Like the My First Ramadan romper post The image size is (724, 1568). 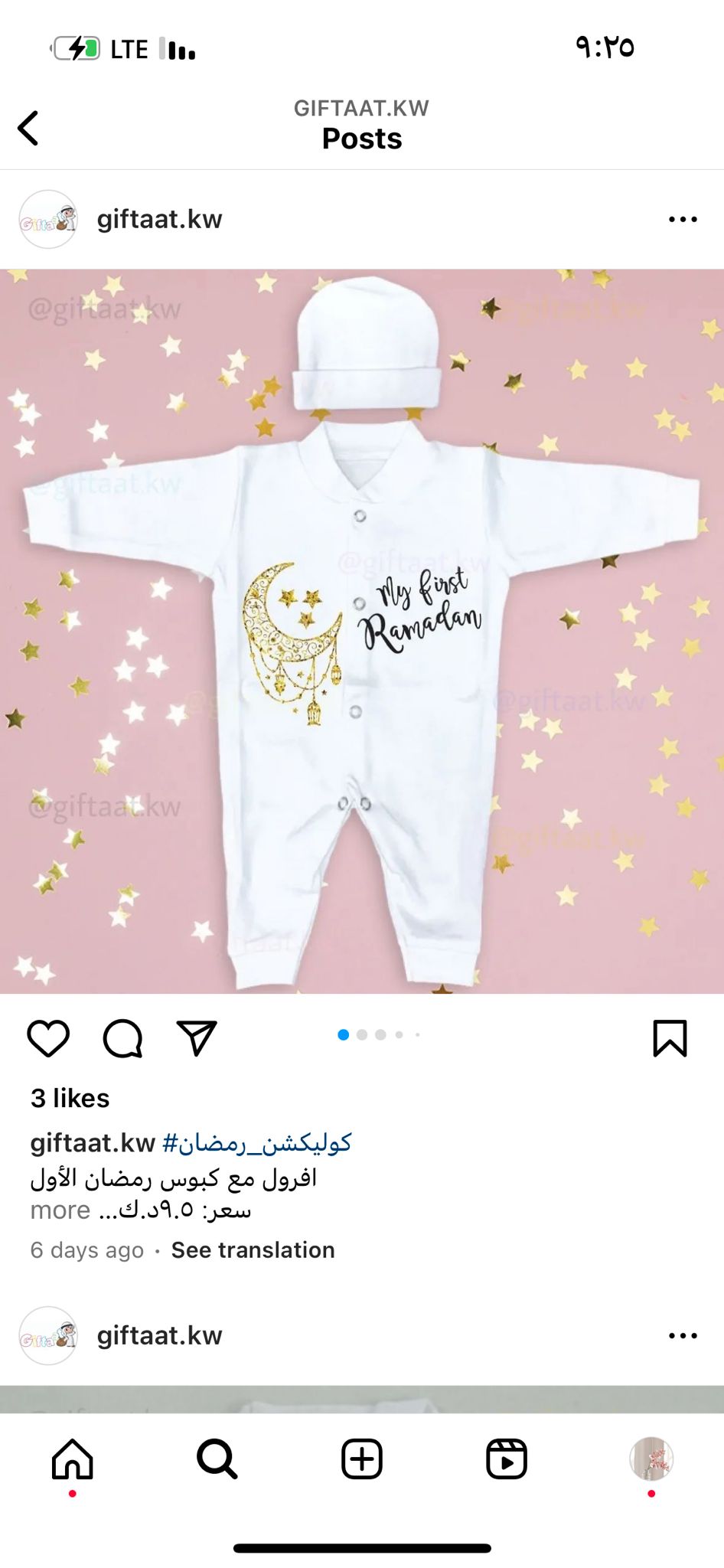48,1038
